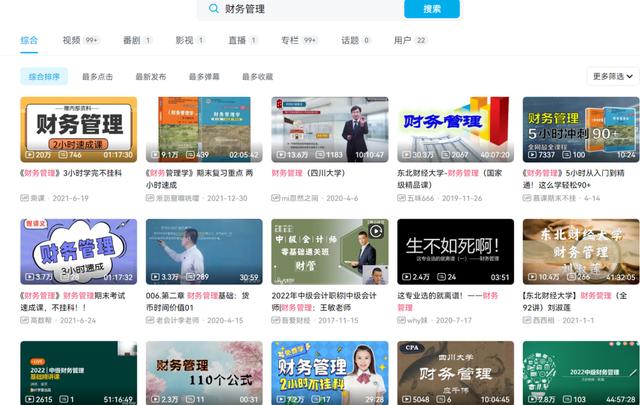
Task: Expand the 更多筛选 dropdown
Action: click(x=613, y=76)
